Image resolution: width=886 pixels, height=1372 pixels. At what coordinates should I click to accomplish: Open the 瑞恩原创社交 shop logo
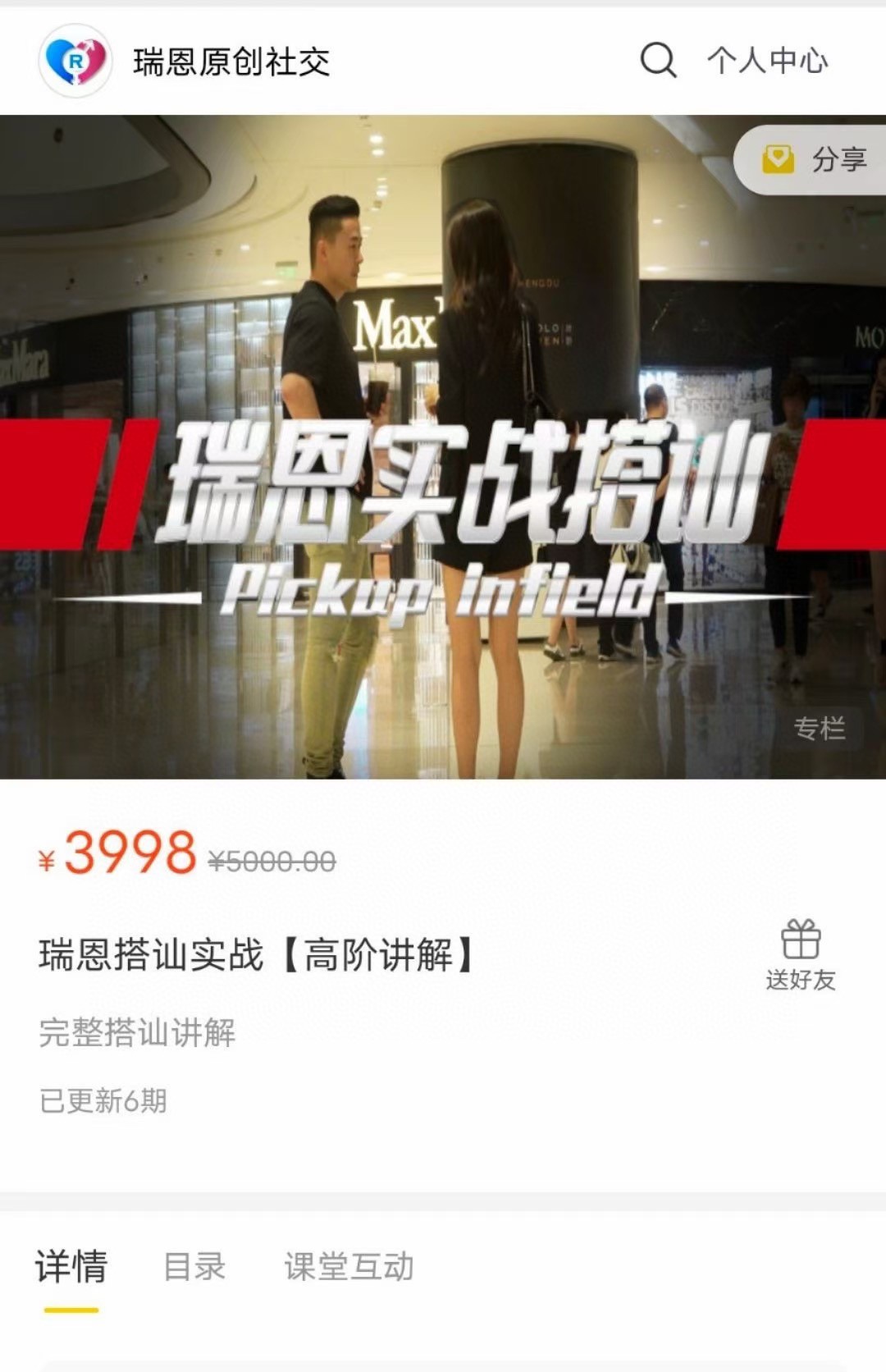point(75,61)
